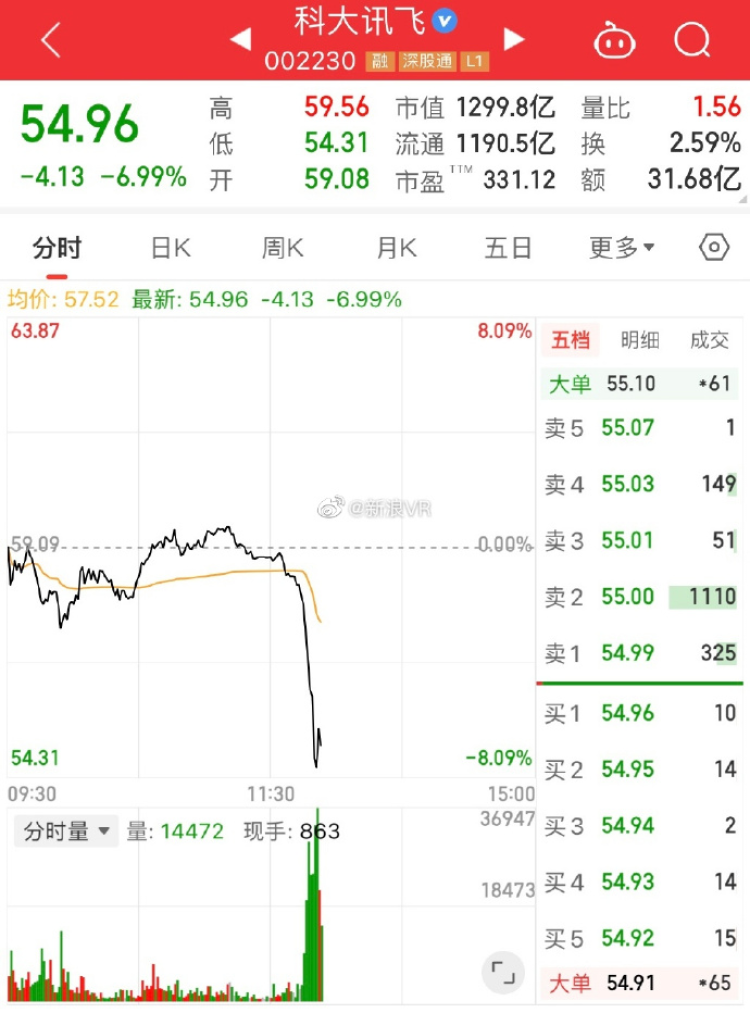Screen dimensions: 750x1013
Task: Switch to the 日K tab
Action: coord(170,248)
